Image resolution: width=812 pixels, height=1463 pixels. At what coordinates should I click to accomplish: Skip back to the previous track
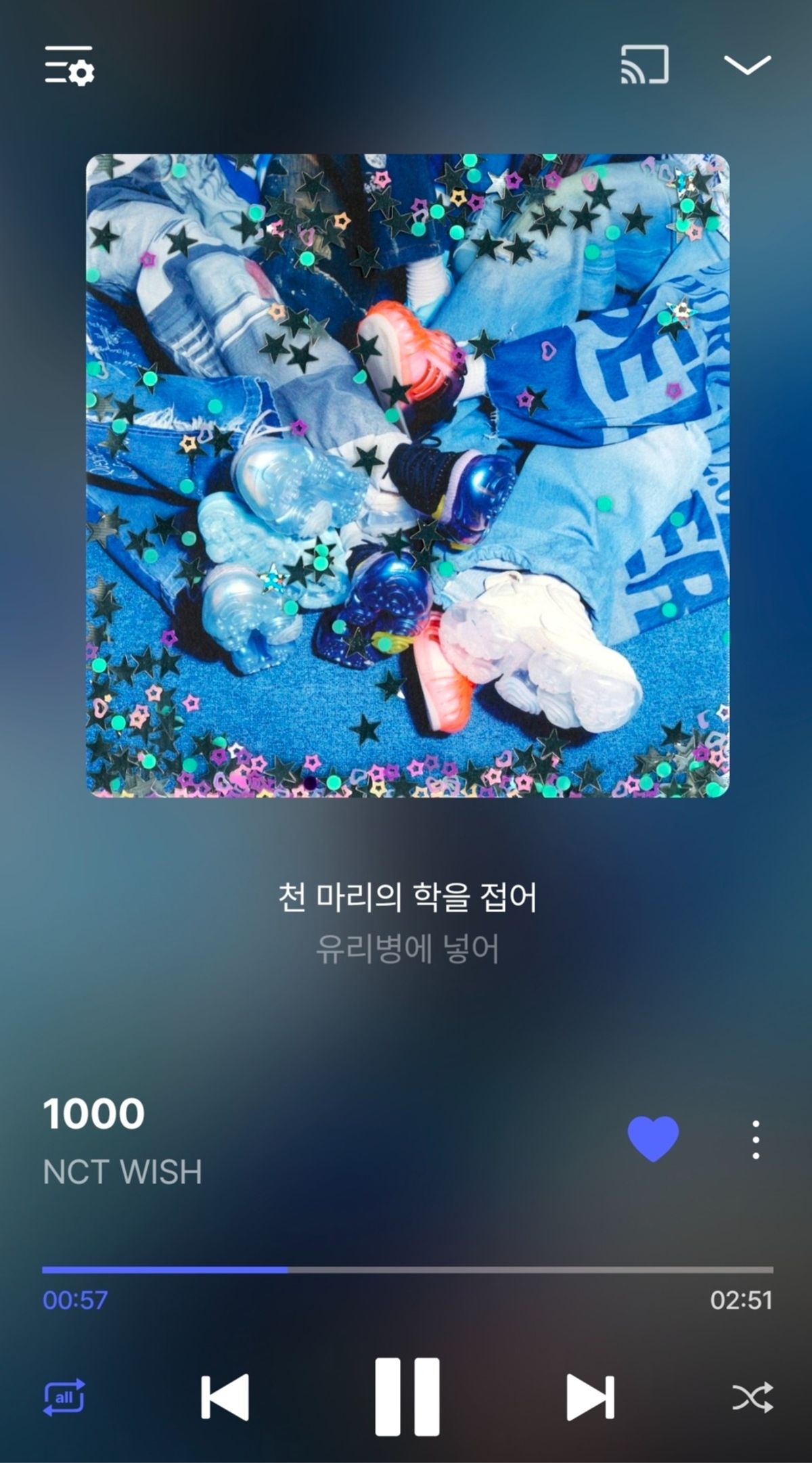[x=225, y=1397]
